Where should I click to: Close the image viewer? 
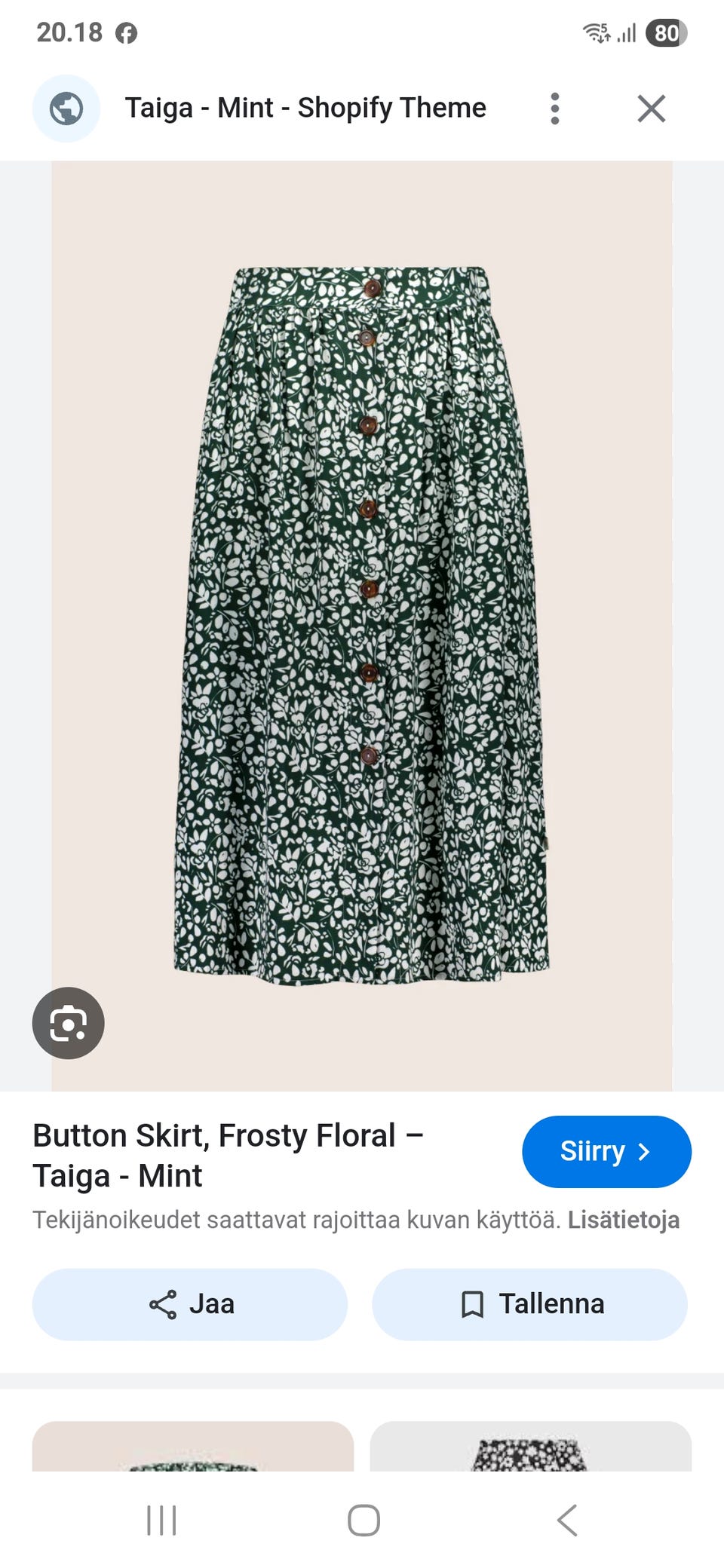(651, 109)
